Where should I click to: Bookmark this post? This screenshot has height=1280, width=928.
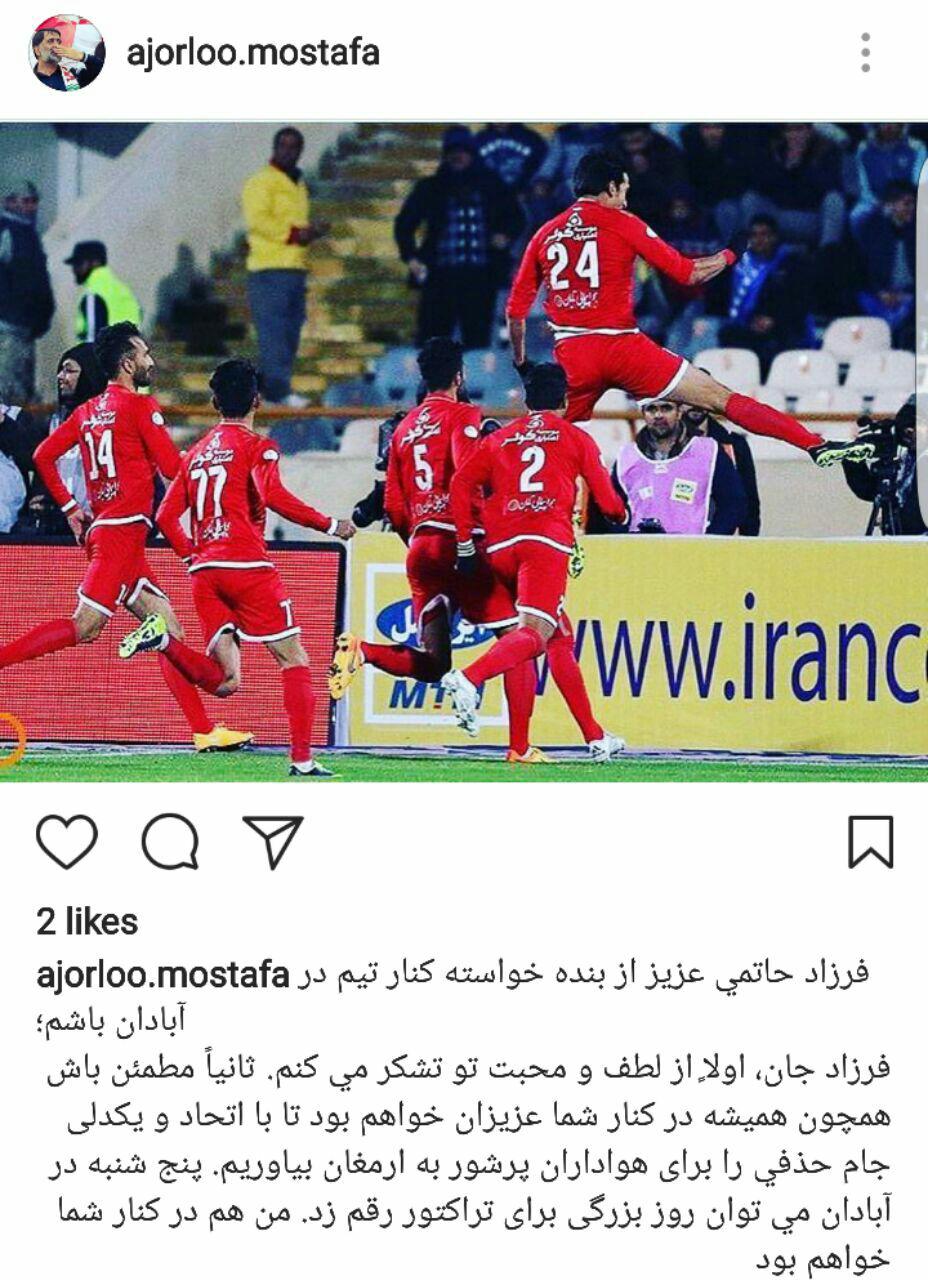tap(870, 841)
